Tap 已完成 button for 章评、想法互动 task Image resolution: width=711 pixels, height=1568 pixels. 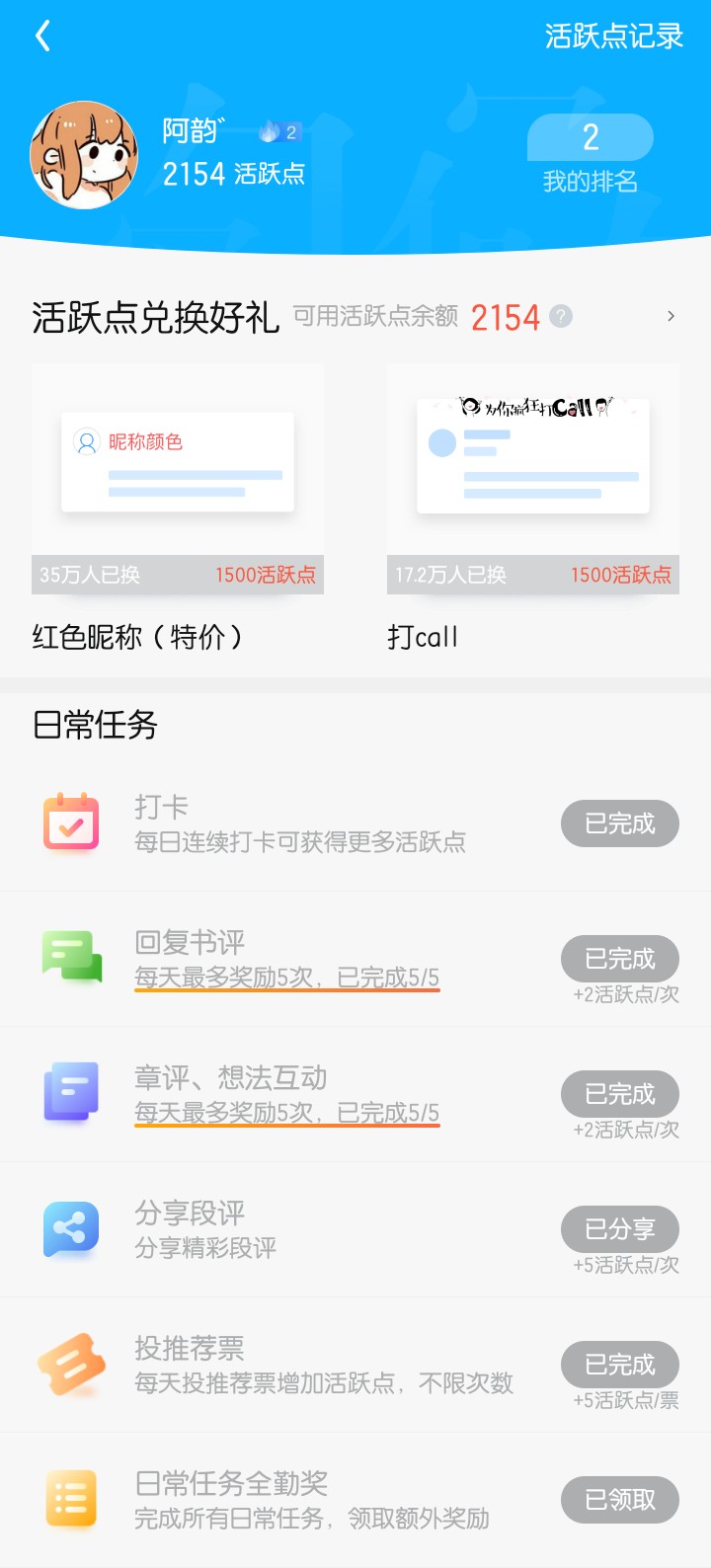click(x=620, y=1094)
